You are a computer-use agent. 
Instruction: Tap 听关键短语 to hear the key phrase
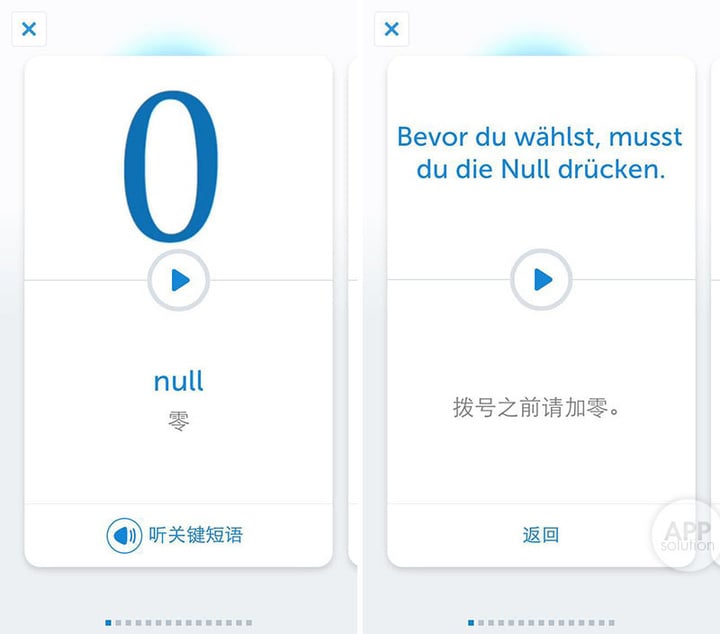pyautogui.click(x=177, y=535)
